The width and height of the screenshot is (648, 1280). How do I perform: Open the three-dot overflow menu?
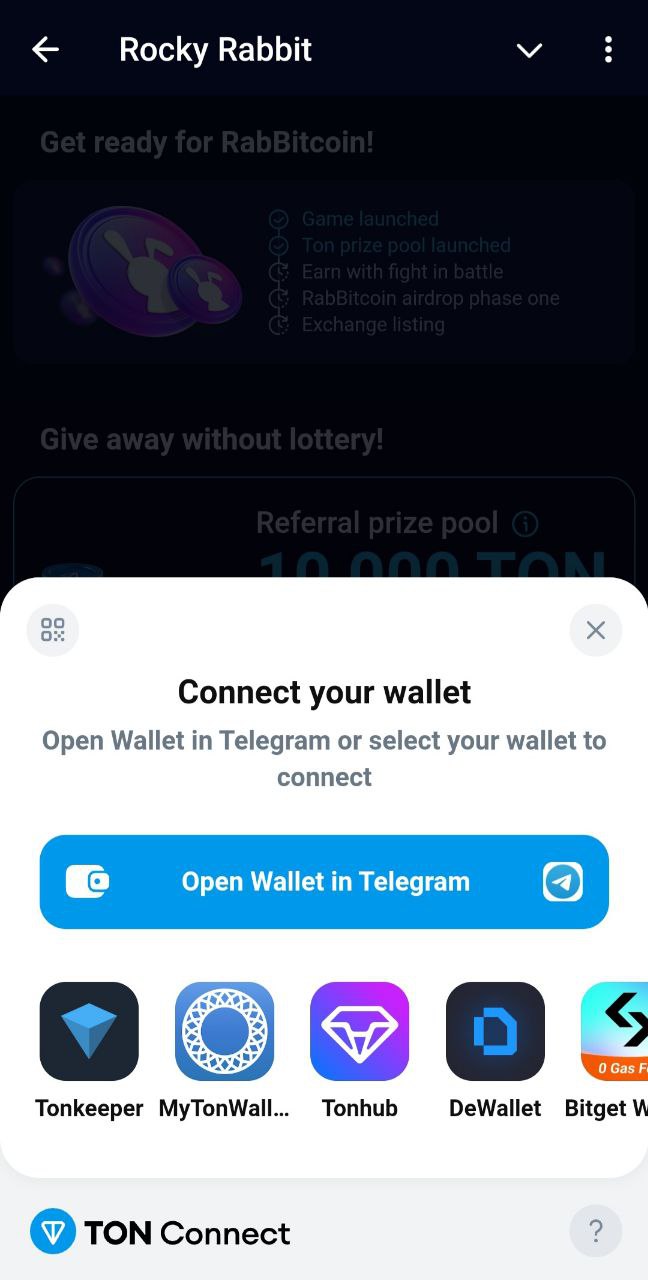(x=608, y=50)
